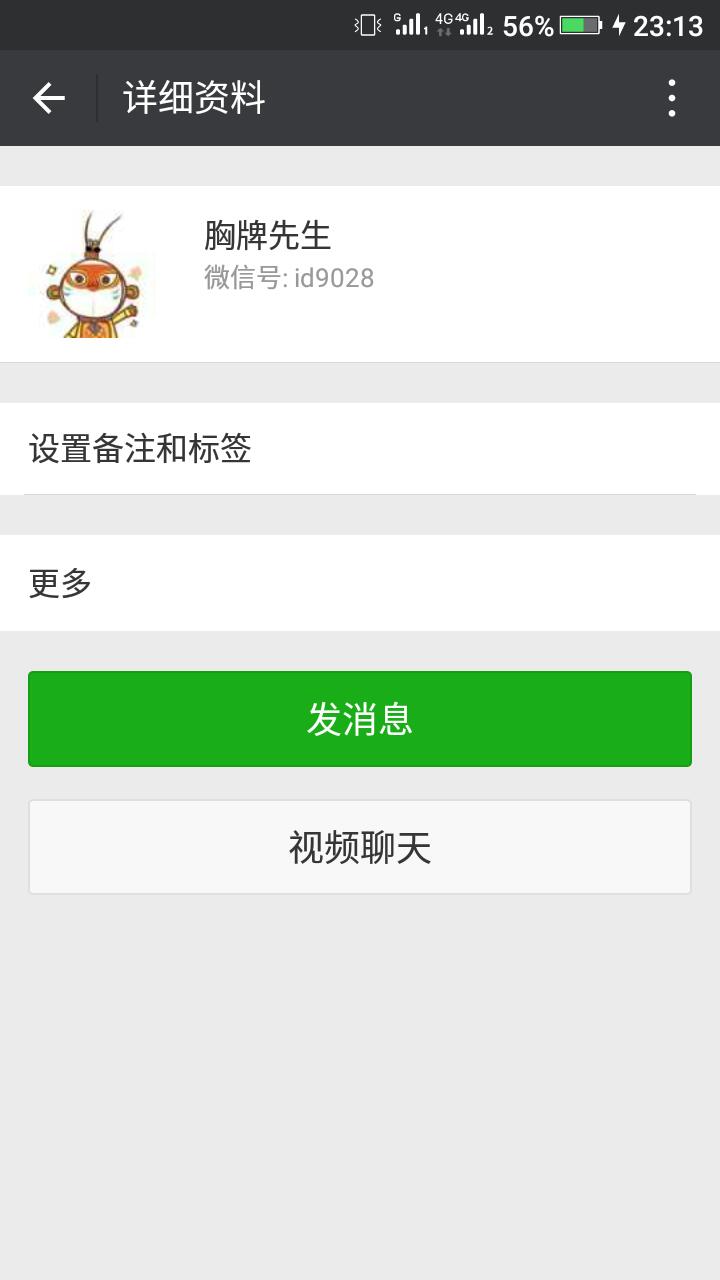Tap the green 发消息 button
The image size is (720, 1280).
(360, 719)
